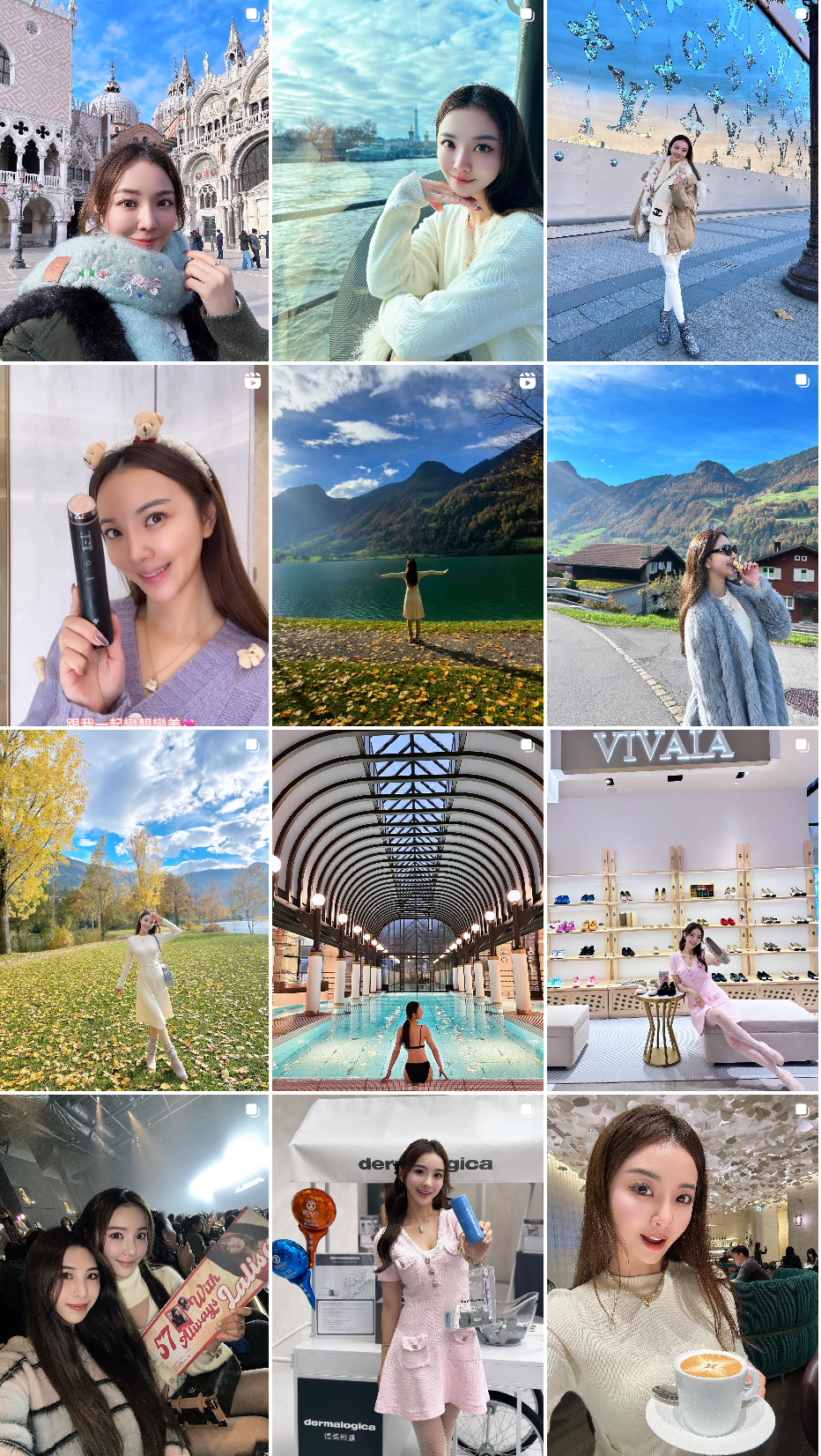Open the arched indoor pool post
The width and height of the screenshot is (821, 1456).
[x=407, y=910]
